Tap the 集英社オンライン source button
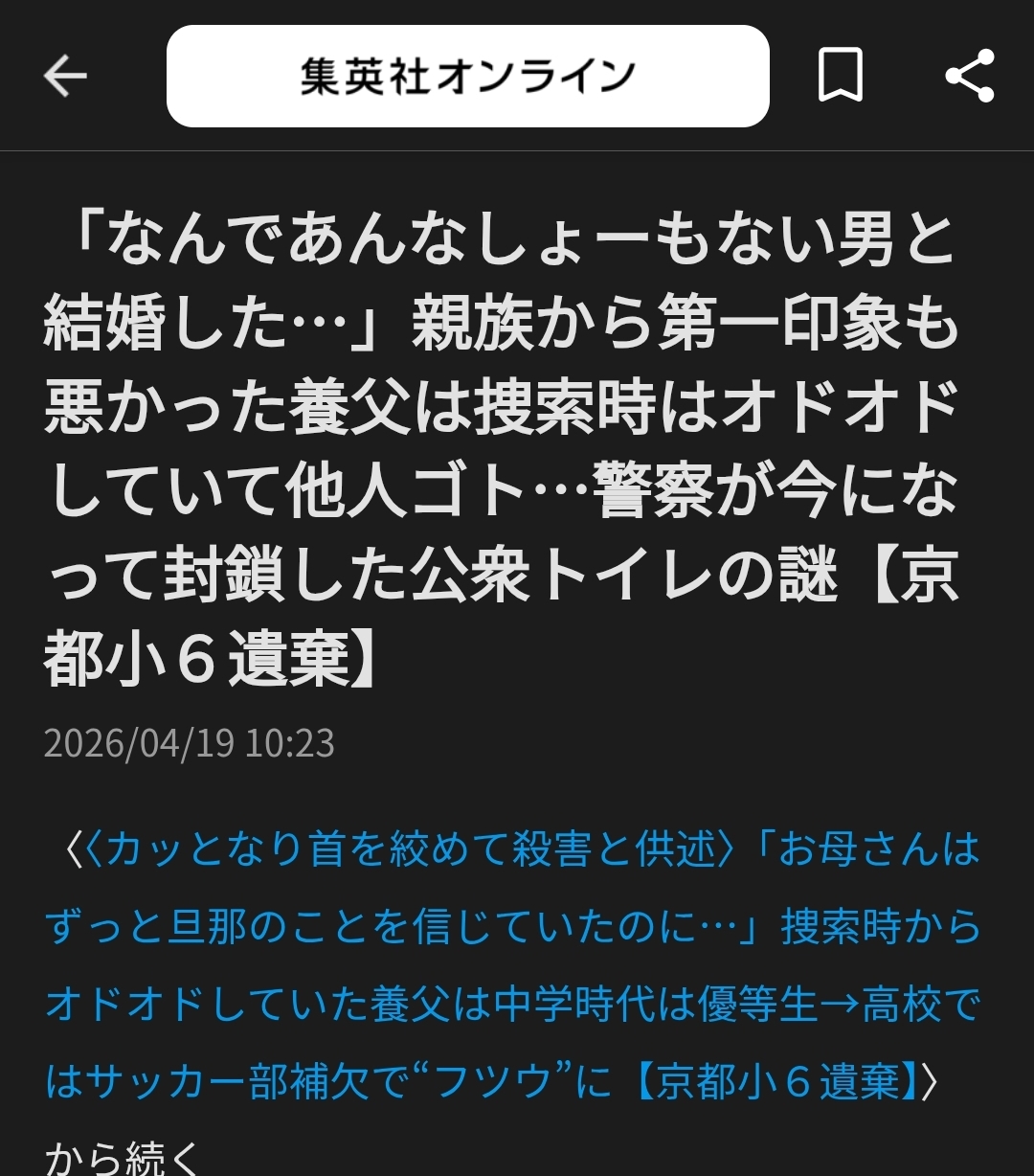Screen dimensions: 1034x1176 [x=467, y=77]
